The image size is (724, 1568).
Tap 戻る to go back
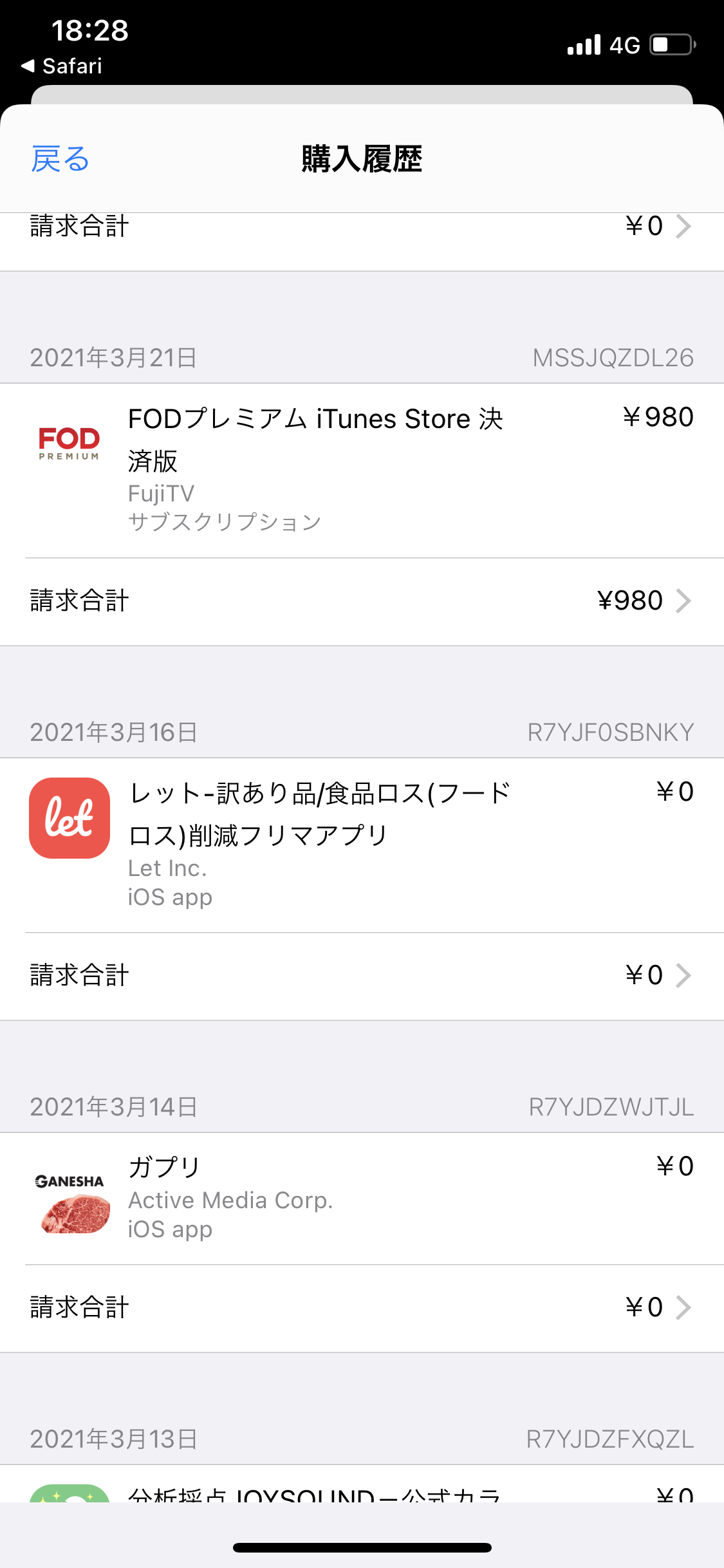[60, 159]
